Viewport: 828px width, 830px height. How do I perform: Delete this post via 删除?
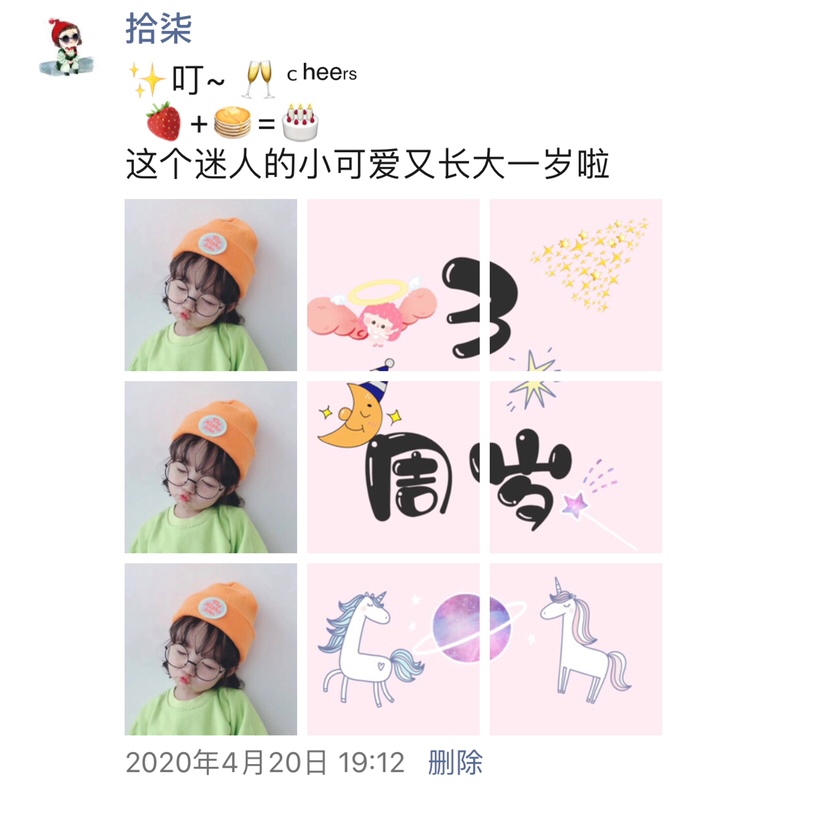[455, 763]
